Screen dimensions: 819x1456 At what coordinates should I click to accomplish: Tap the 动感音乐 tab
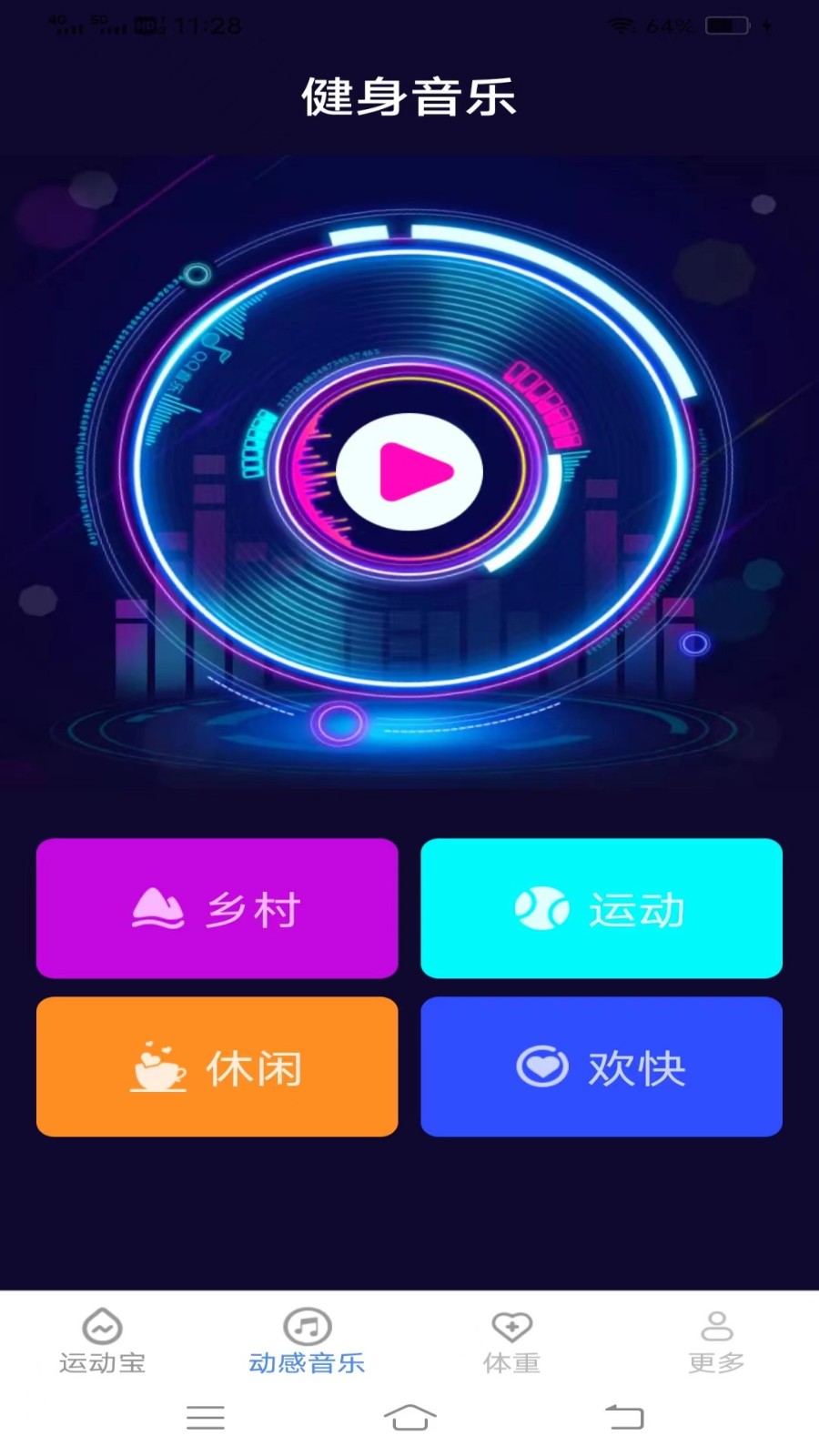(x=307, y=1341)
